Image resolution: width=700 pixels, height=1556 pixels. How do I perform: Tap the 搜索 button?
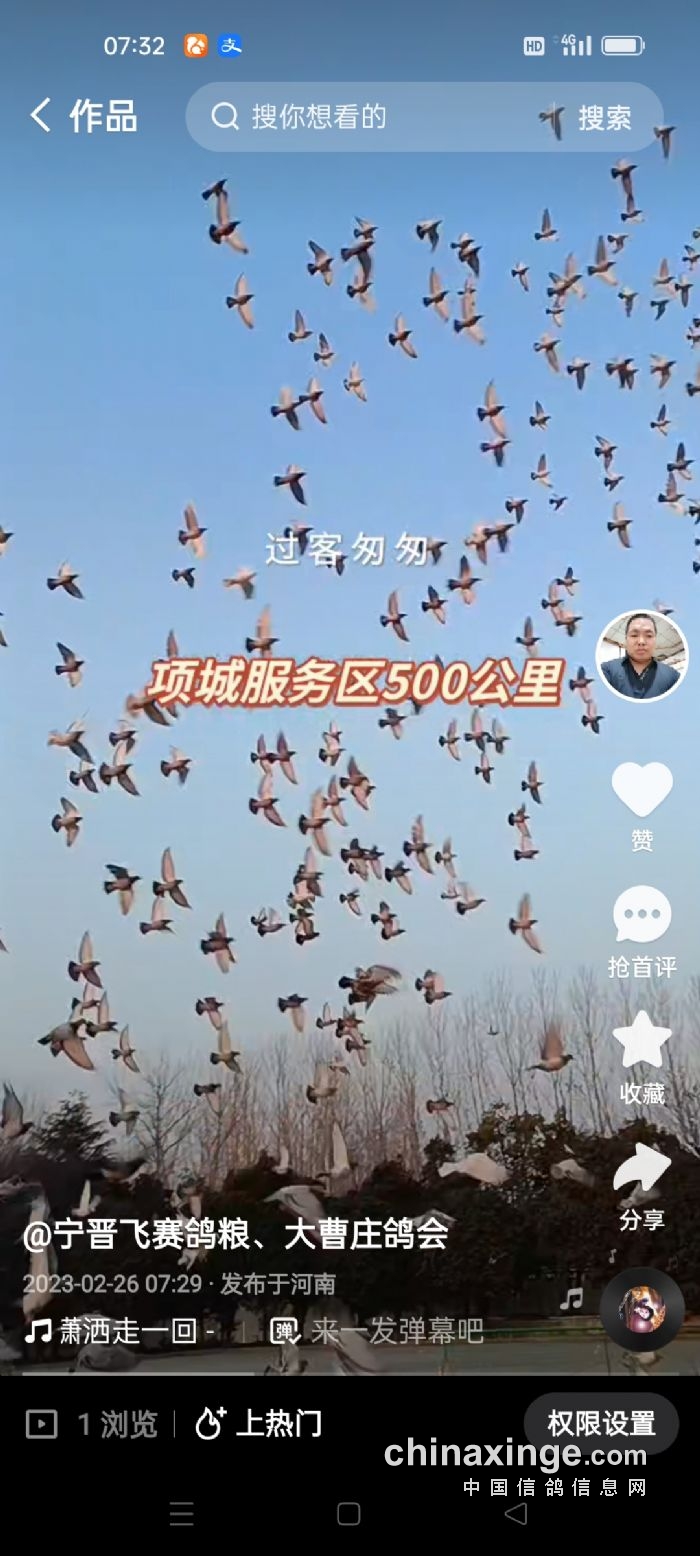604,118
